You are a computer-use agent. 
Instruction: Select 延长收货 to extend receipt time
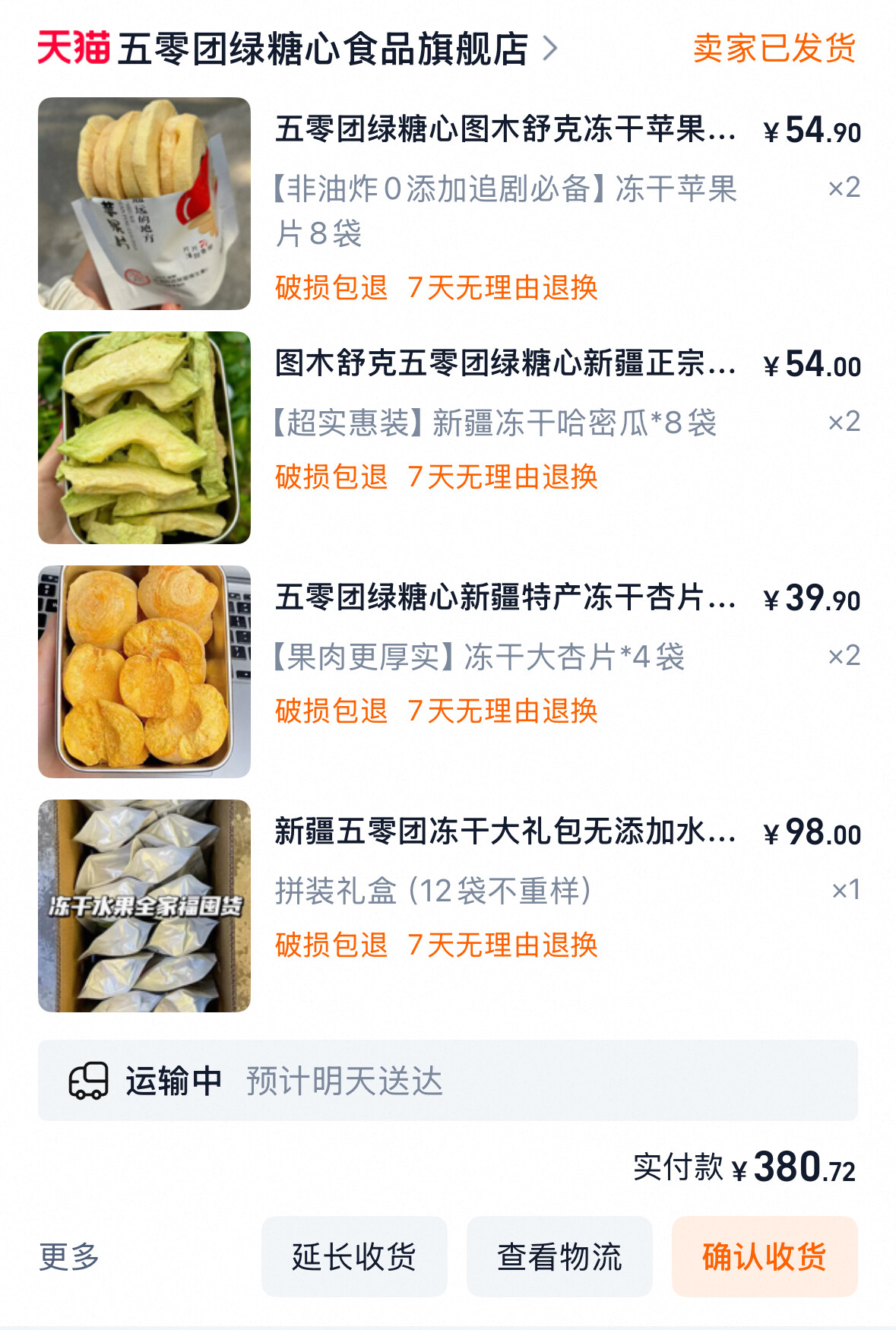tap(354, 1256)
